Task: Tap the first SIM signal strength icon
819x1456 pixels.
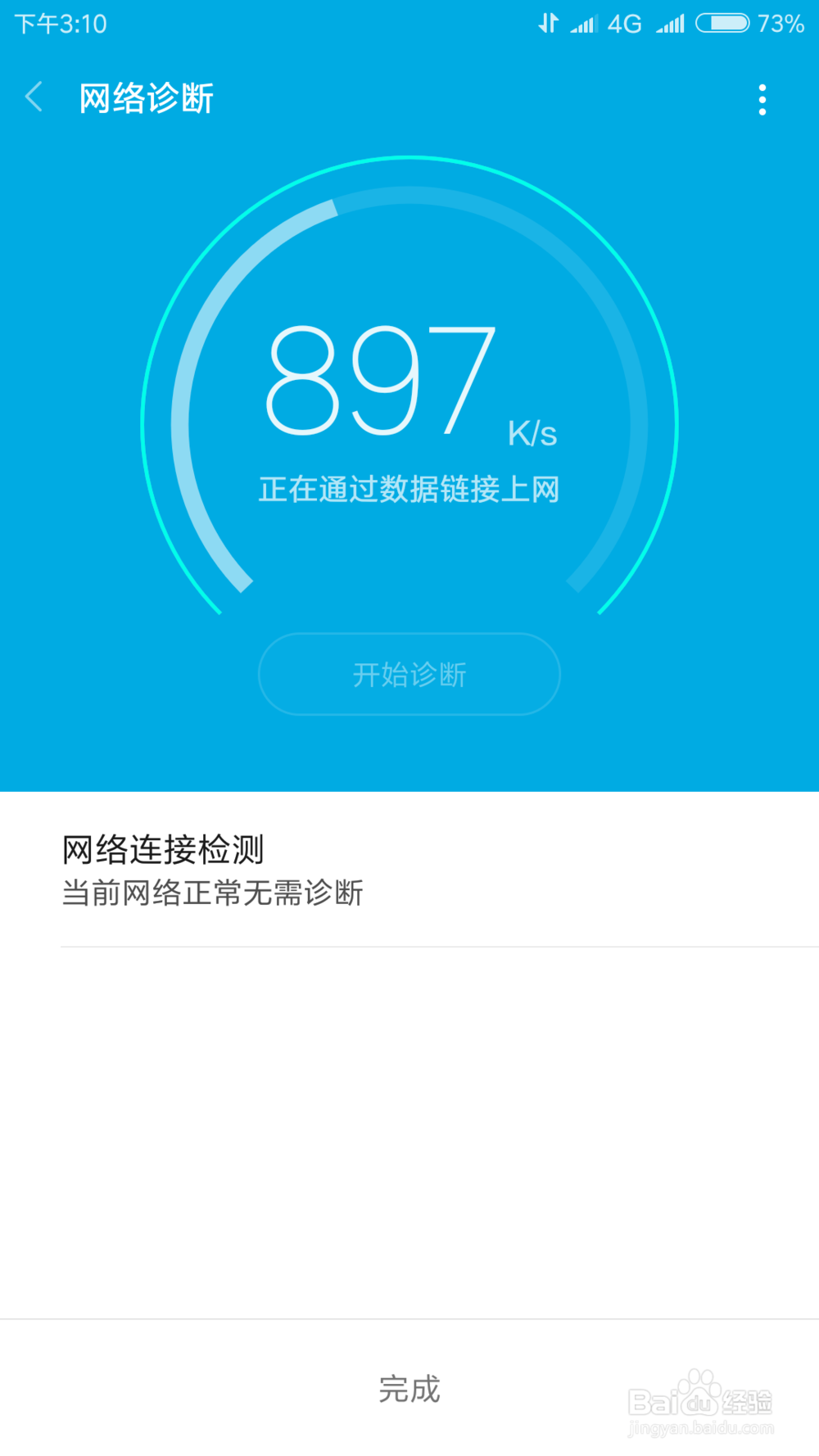Action: coord(585,23)
